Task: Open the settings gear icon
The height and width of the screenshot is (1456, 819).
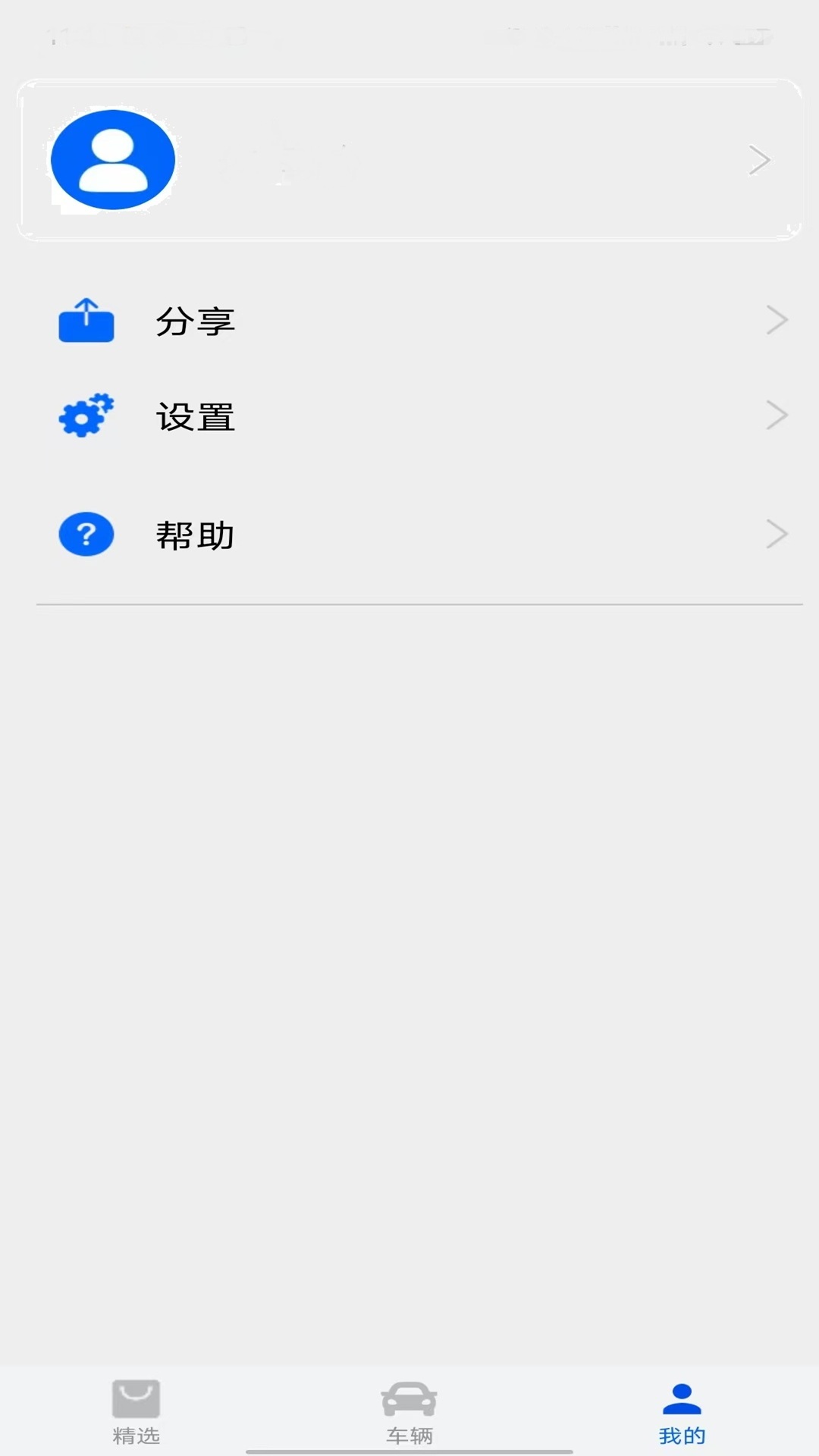Action: tap(86, 414)
